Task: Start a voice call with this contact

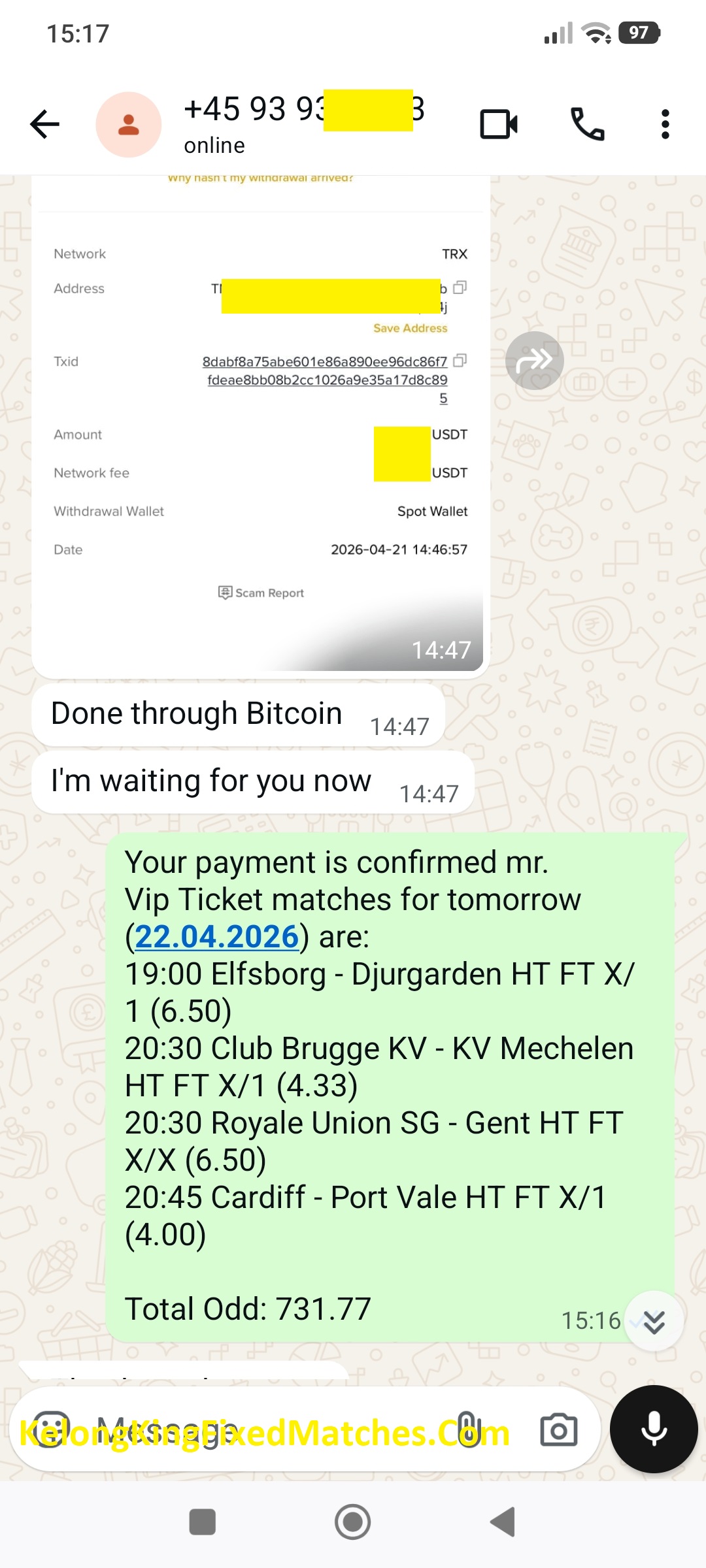Action: coord(587,124)
